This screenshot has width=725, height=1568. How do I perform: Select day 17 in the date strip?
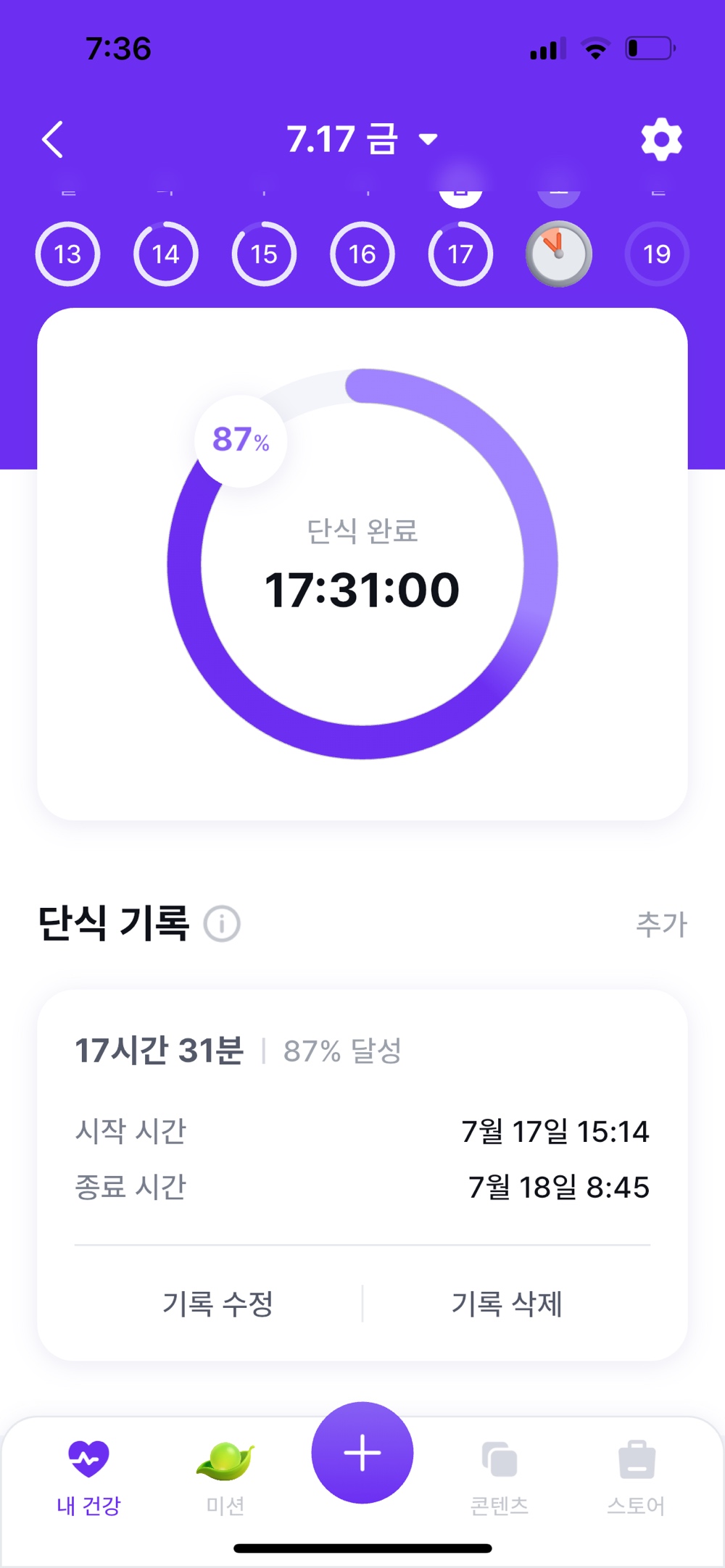(x=460, y=254)
